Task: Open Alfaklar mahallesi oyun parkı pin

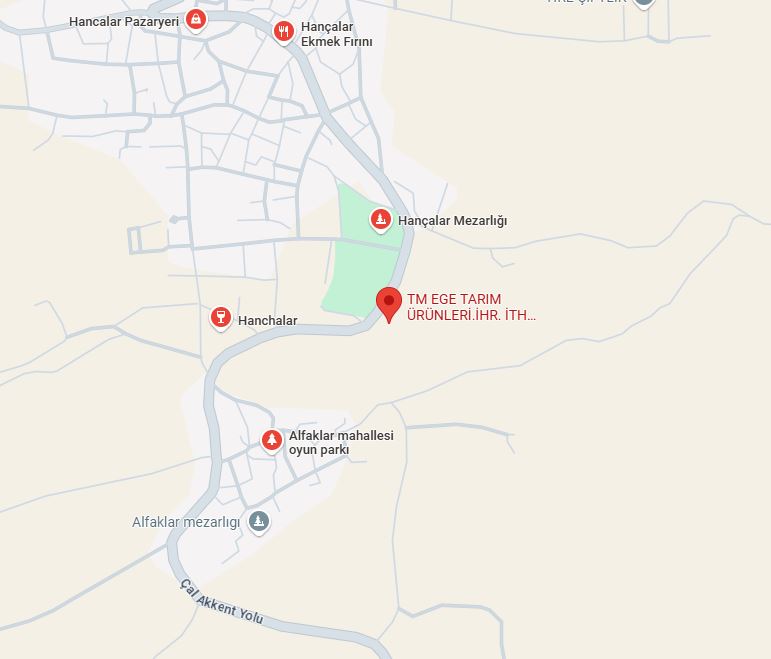Action: point(271,439)
